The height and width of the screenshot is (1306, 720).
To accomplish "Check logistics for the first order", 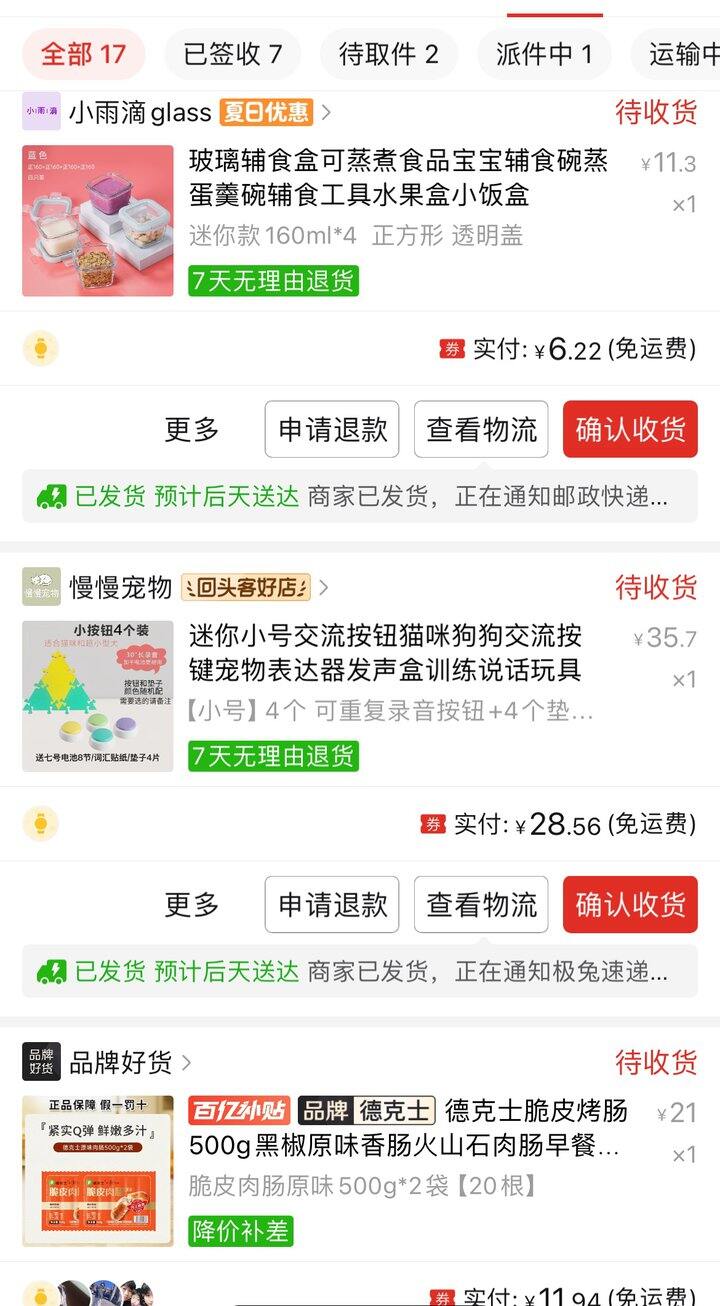I will (480, 429).
